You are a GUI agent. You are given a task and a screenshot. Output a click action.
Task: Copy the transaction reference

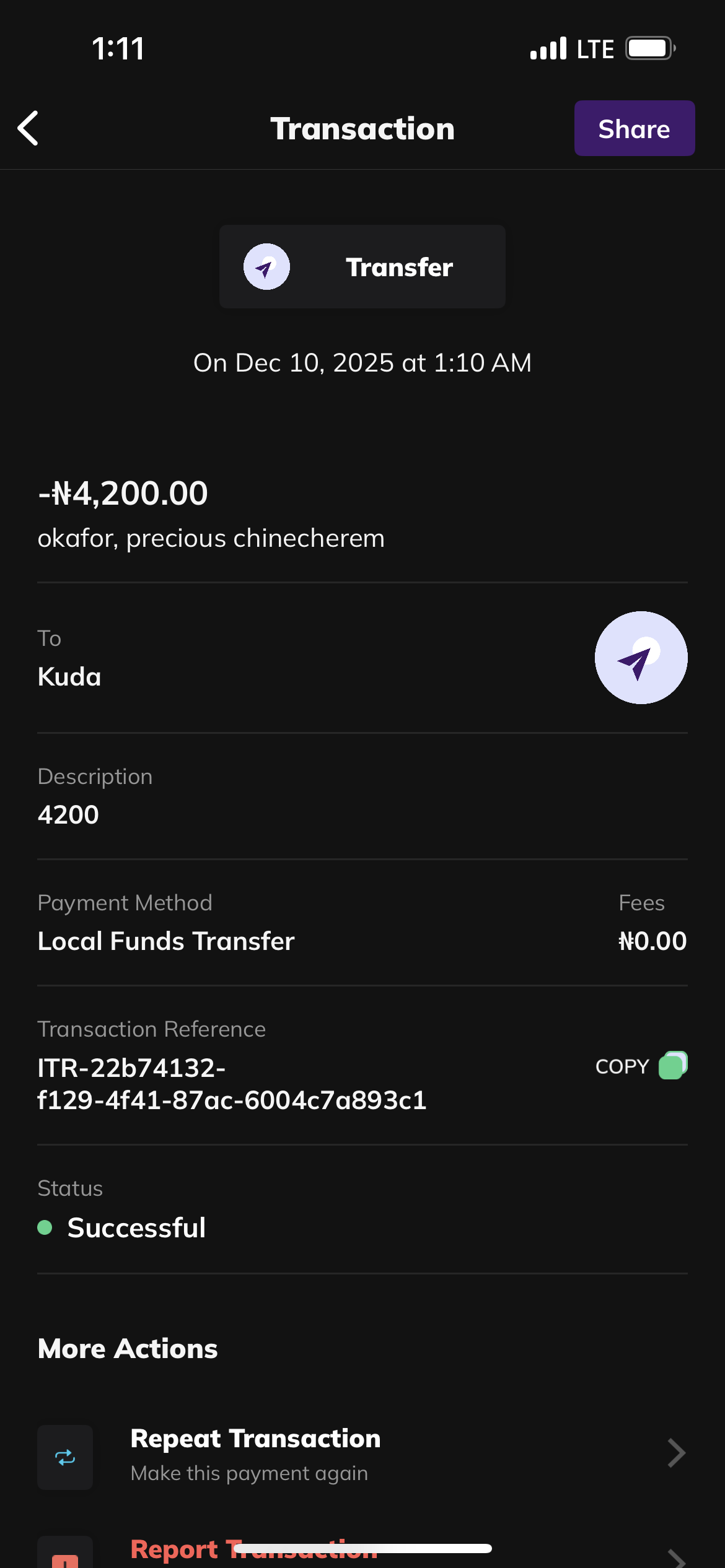[641, 1066]
